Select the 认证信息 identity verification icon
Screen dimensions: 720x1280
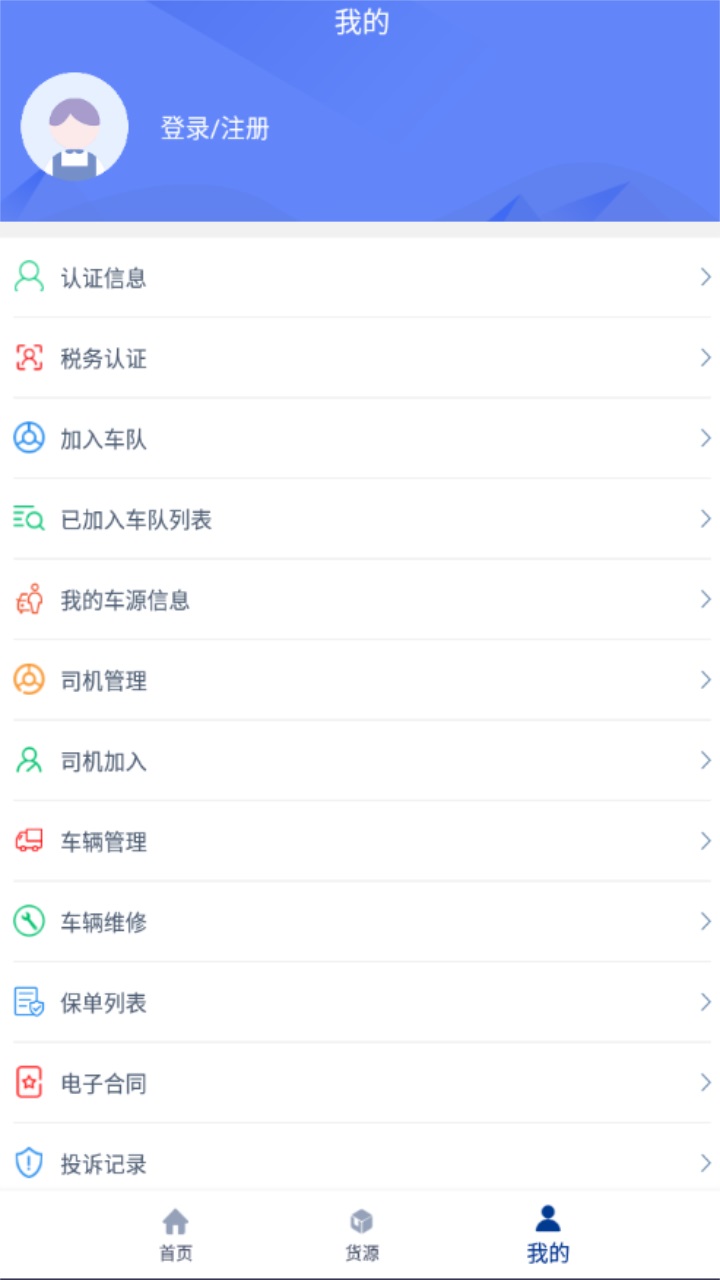[28, 277]
